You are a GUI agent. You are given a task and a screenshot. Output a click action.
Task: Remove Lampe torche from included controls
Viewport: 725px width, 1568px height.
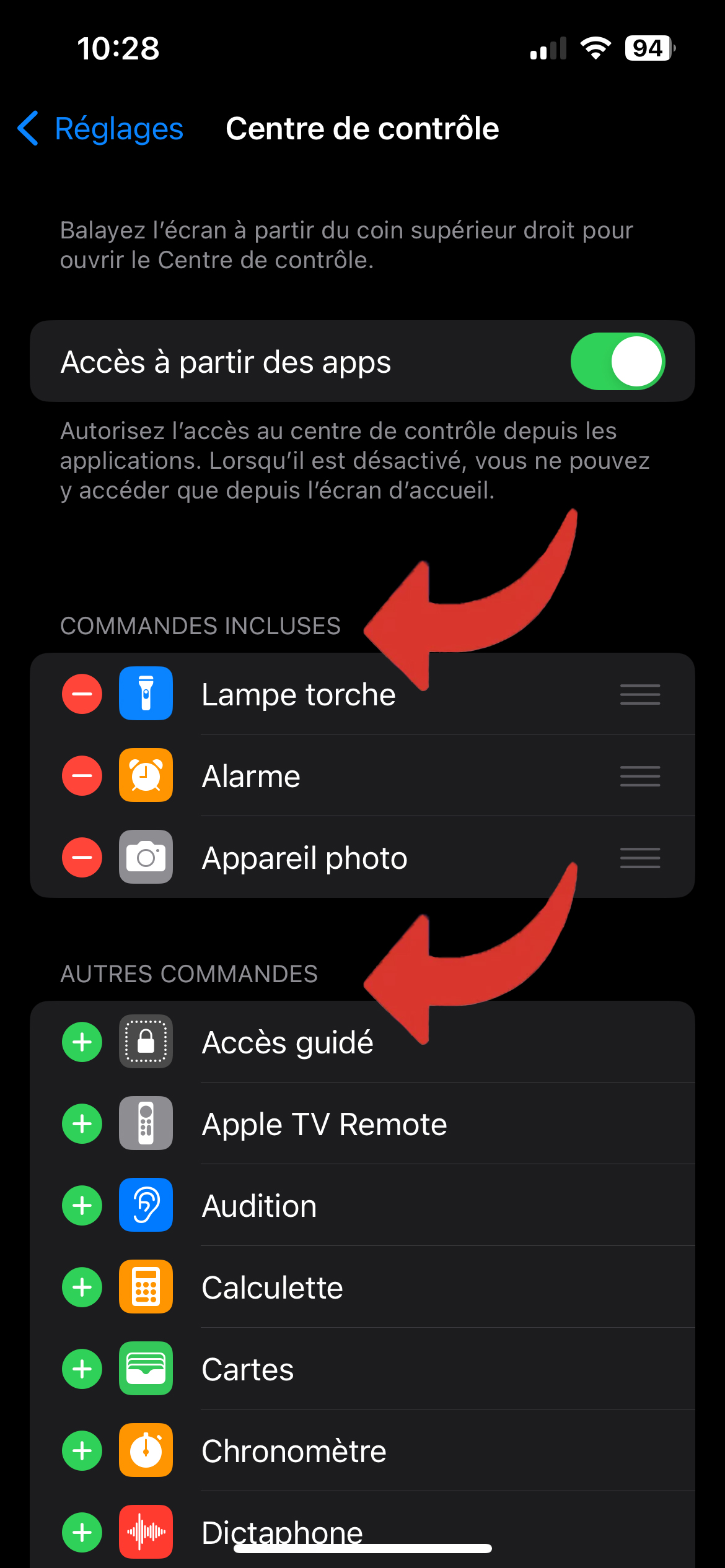point(82,694)
